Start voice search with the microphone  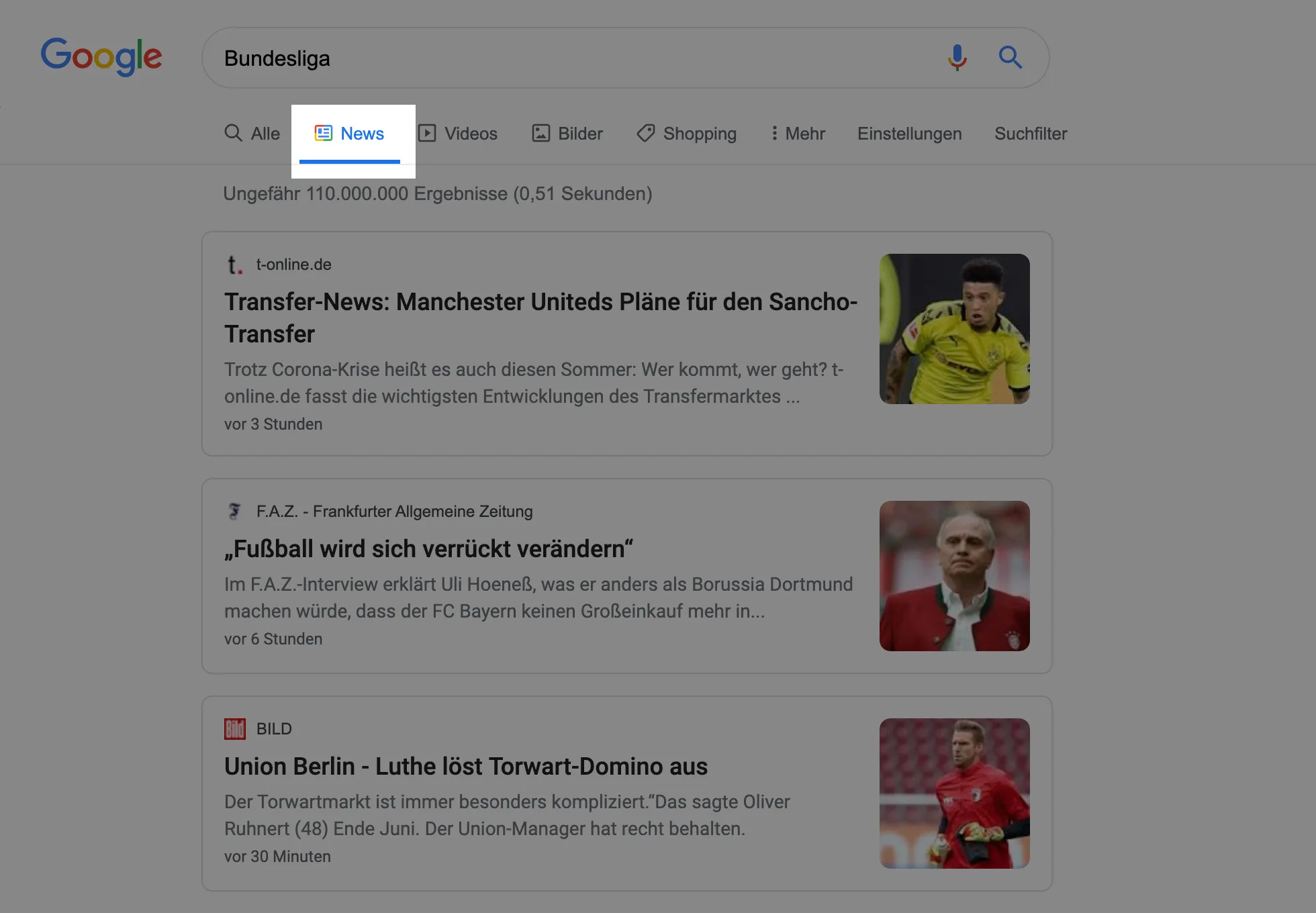pos(957,58)
